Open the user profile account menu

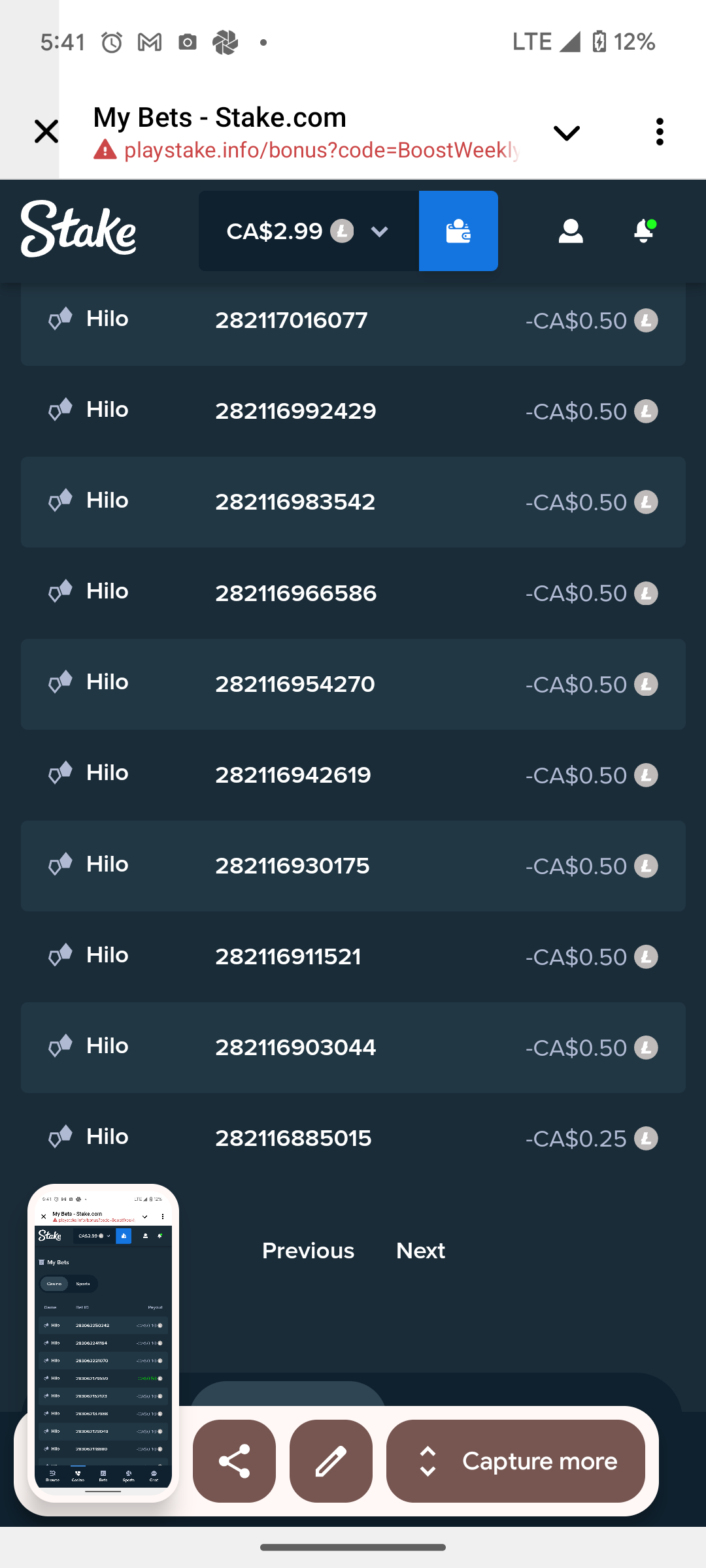coord(571,231)
